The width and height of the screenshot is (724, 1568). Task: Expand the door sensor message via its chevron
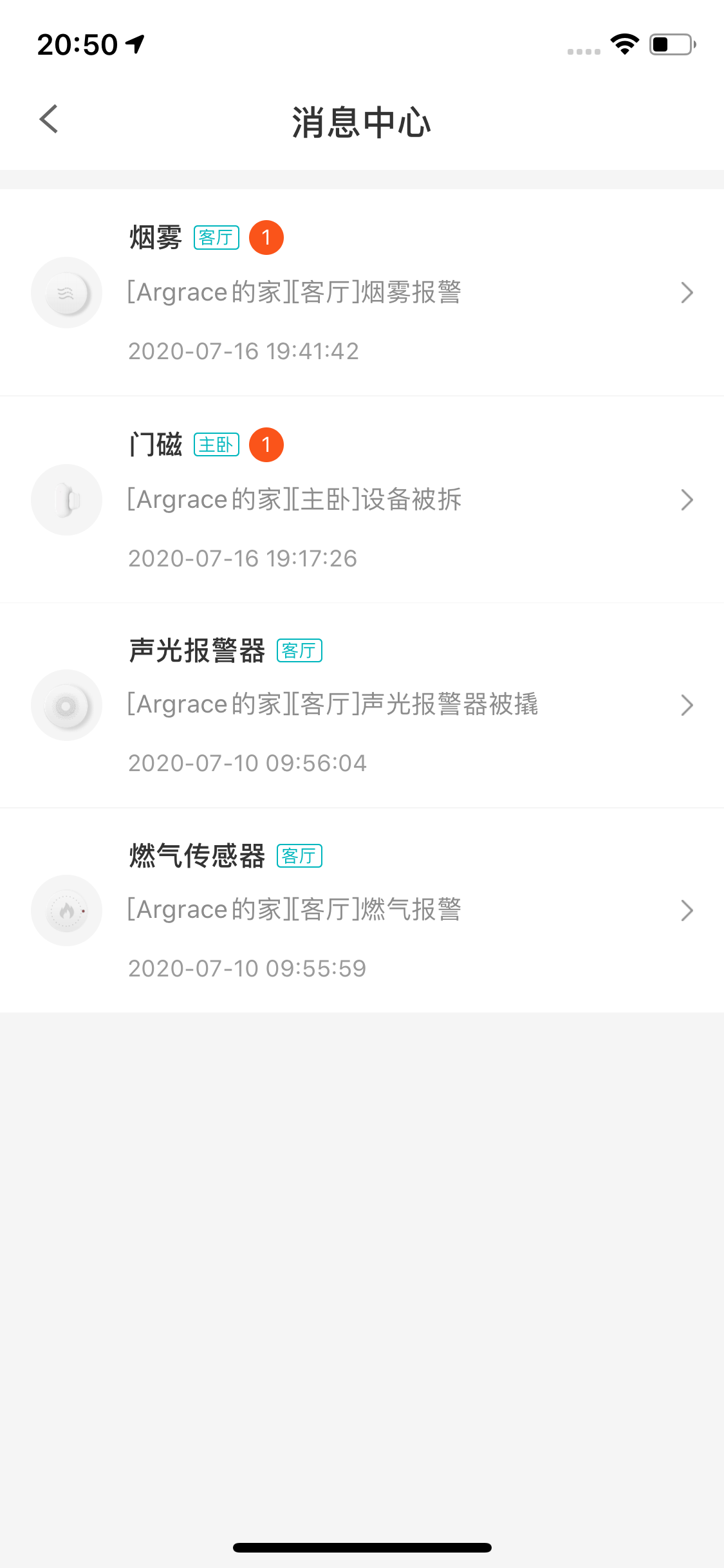688,499
